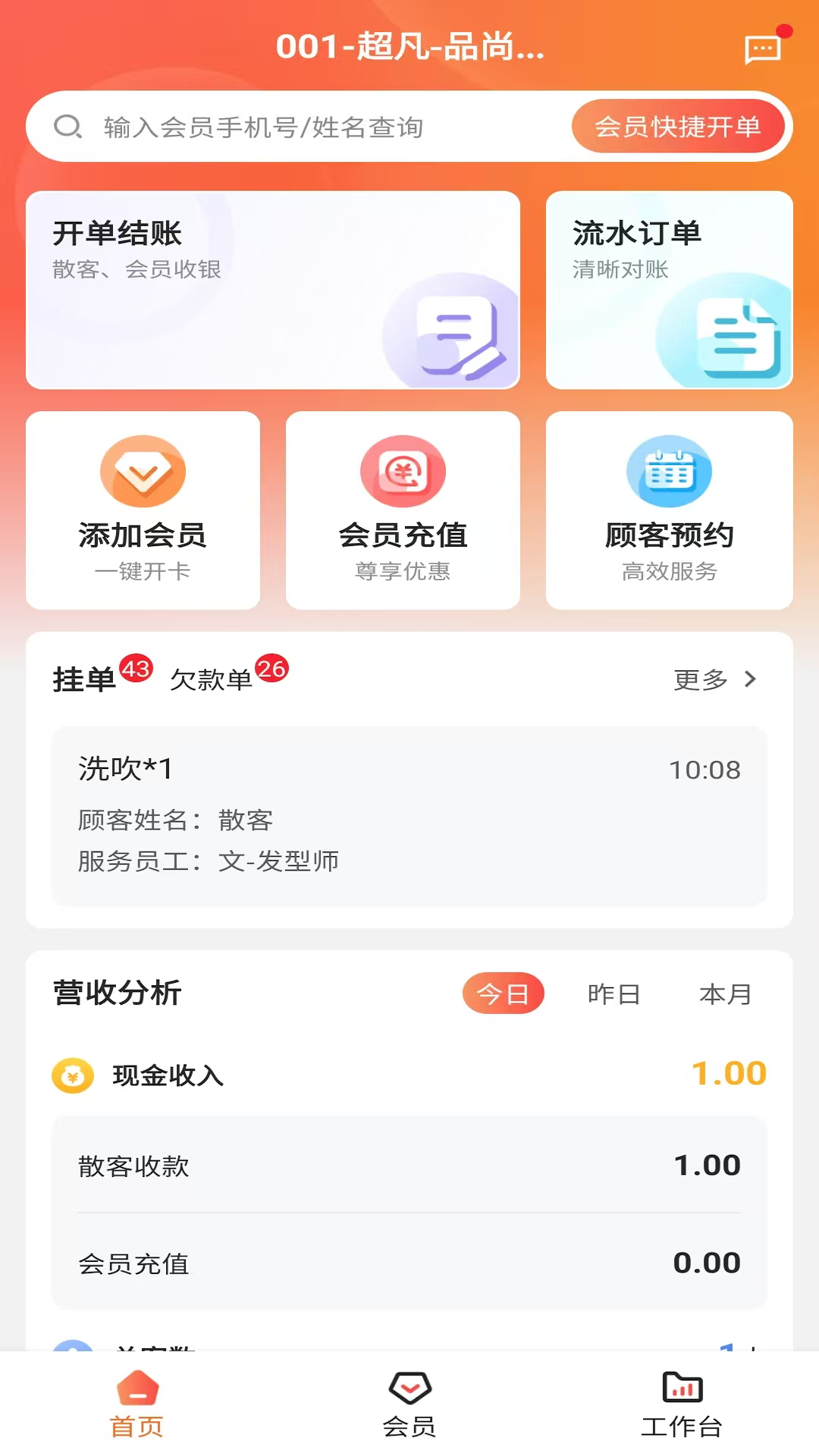Viewport: 819px width, 1456px height.
Task: Select 今日 in revenue analysis
Action: (x=503, y=993)
